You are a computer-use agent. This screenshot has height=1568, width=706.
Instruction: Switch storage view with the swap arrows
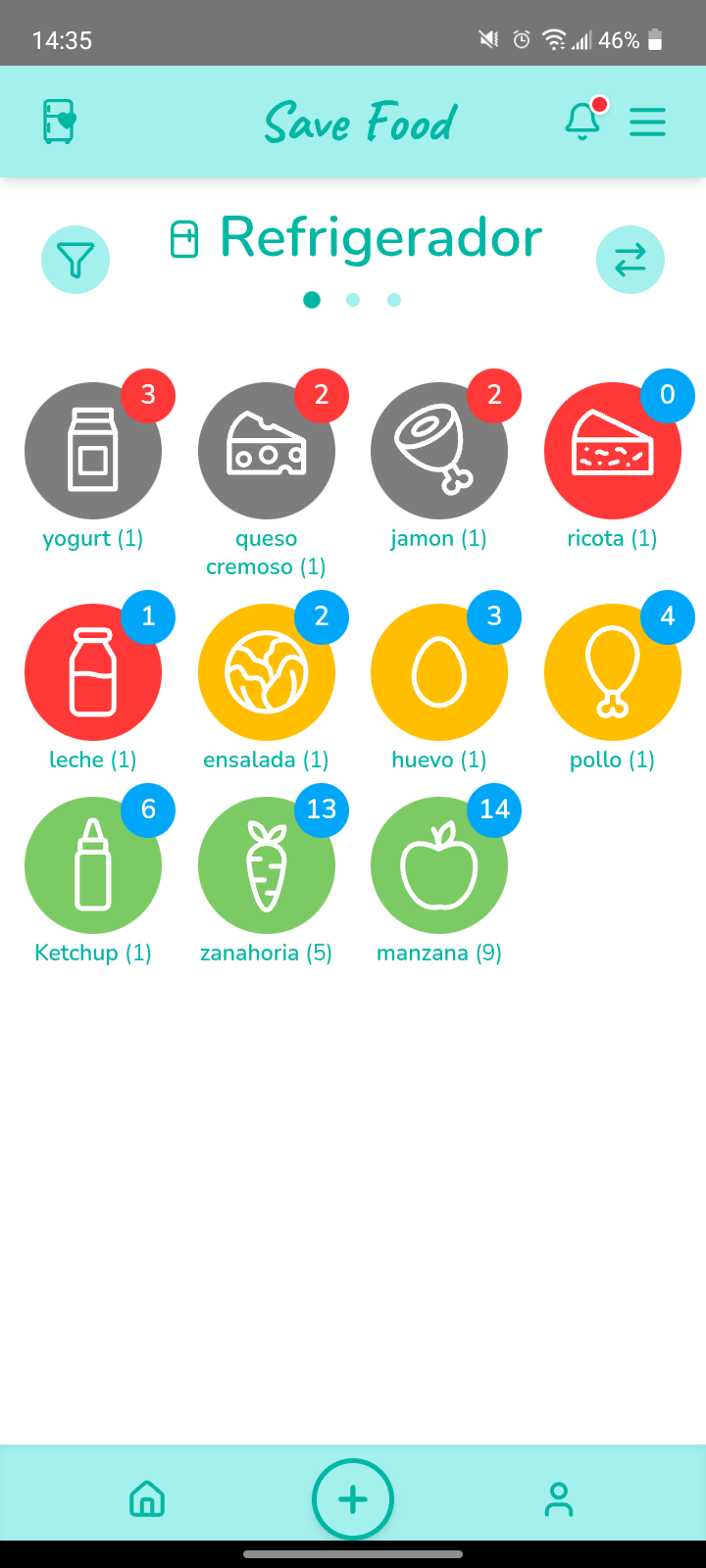click(x=630, y=259)
